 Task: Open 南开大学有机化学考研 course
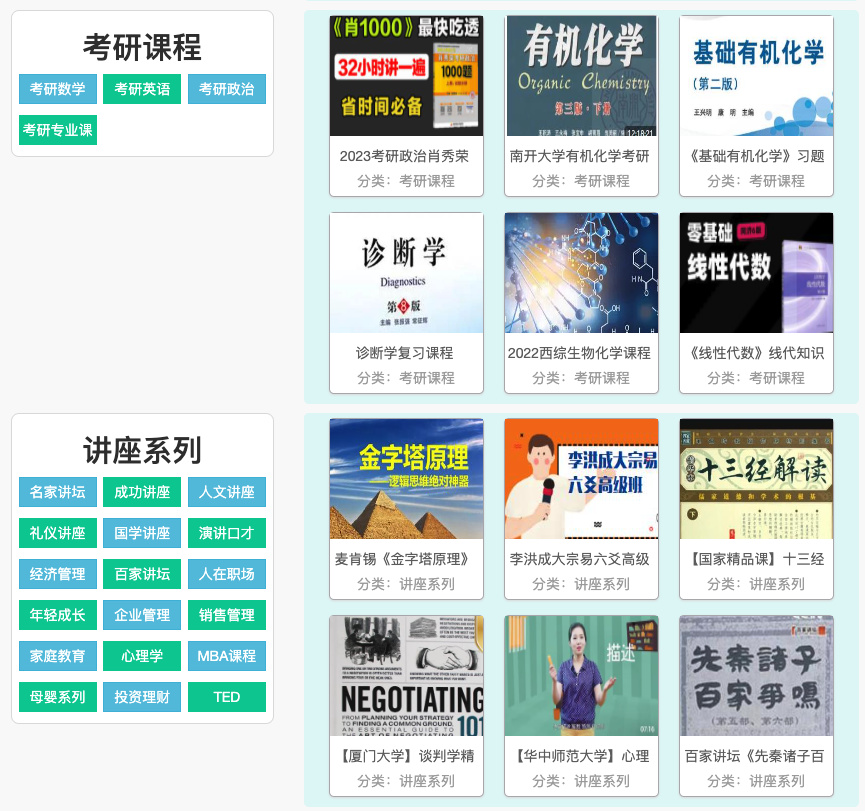coord(581,105)
